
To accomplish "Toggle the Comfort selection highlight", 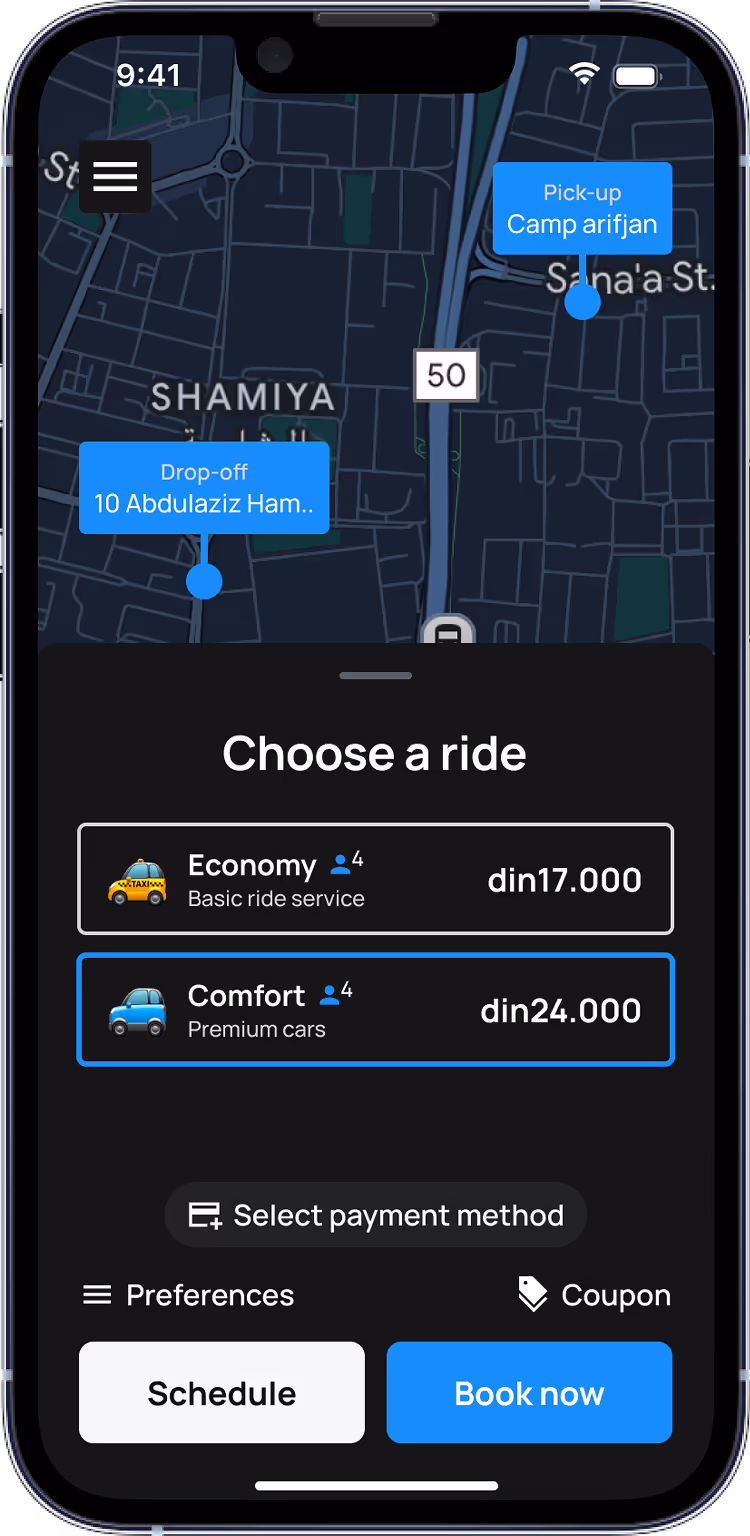I will coord(375,1010).
